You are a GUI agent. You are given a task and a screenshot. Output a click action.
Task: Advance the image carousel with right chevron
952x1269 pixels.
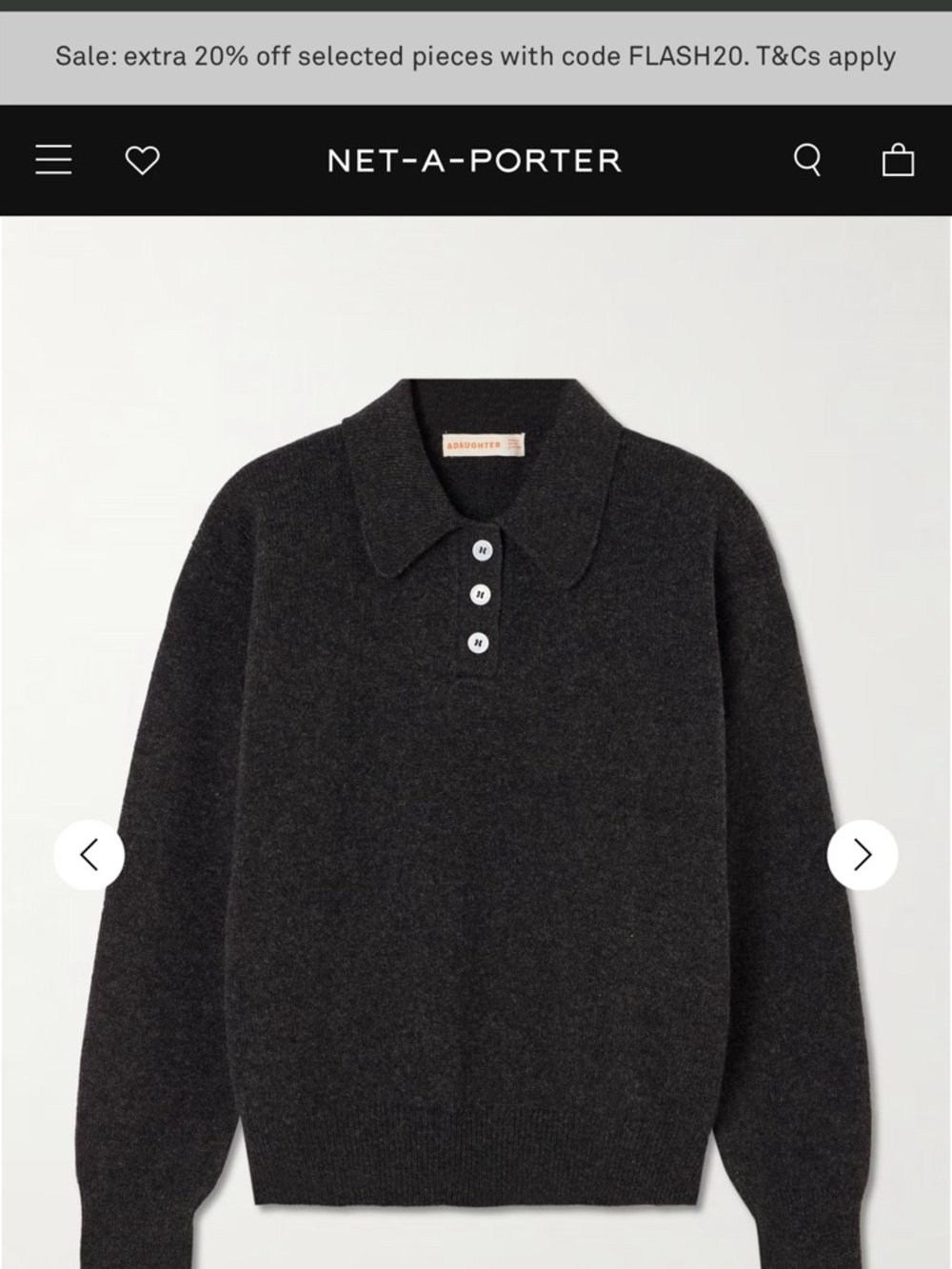862,854
